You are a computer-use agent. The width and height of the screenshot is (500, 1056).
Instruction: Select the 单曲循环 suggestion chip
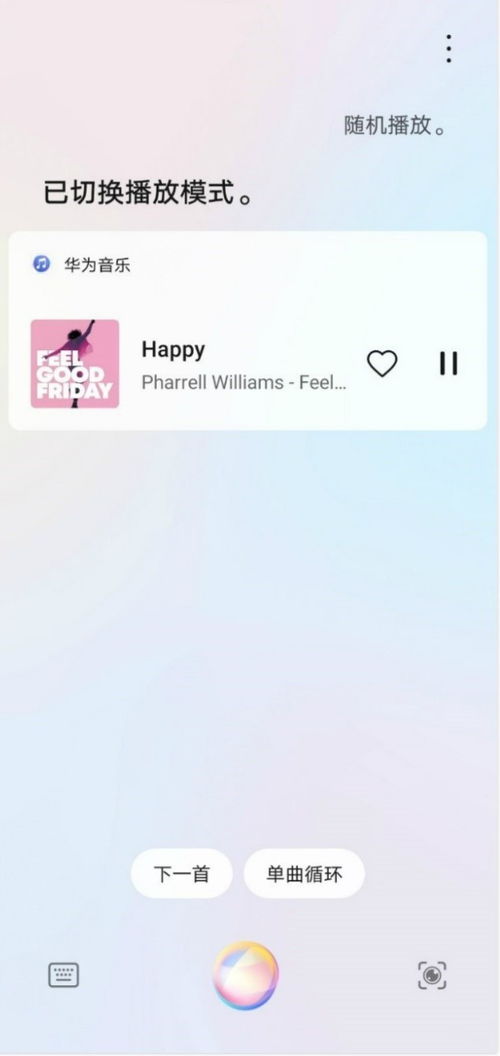coord(304,873)
